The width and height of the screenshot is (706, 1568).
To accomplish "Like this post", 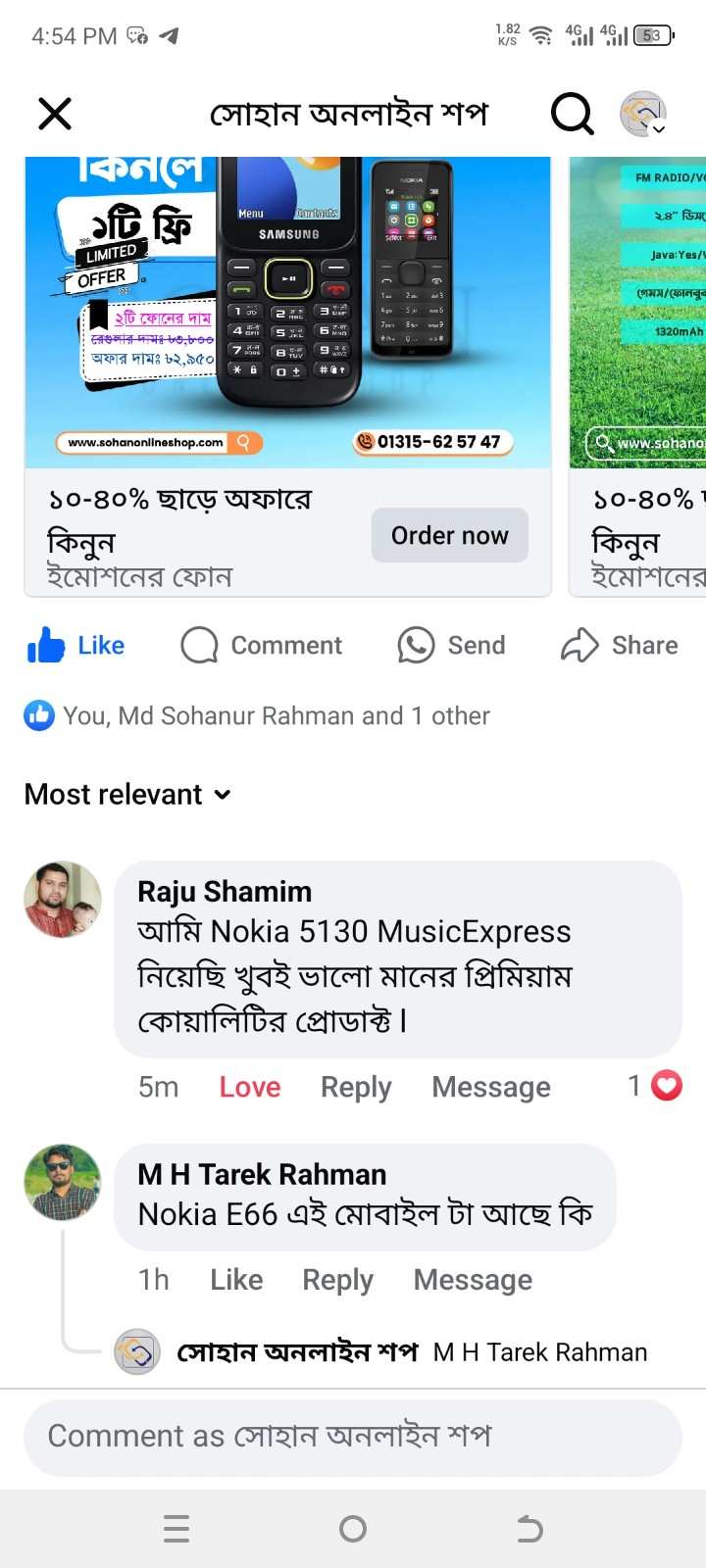I will (x=76, y=646).
